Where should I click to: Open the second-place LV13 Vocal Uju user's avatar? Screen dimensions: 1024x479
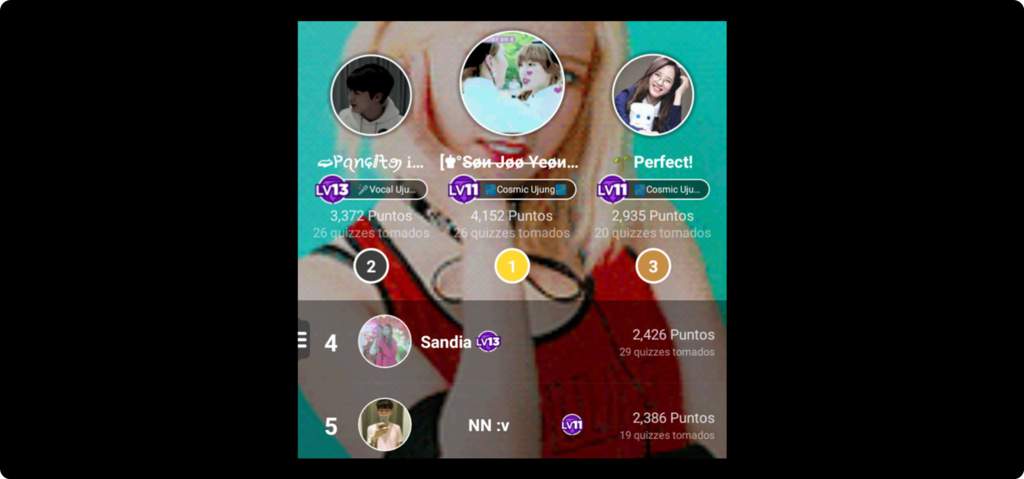click(x=371, y=95)
